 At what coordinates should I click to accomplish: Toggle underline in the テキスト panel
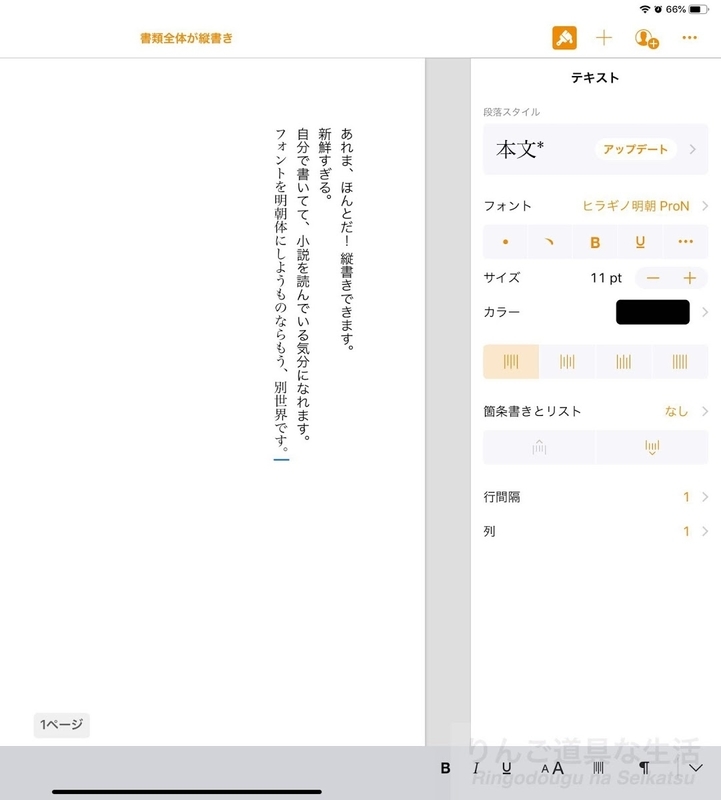pos(639,241)
